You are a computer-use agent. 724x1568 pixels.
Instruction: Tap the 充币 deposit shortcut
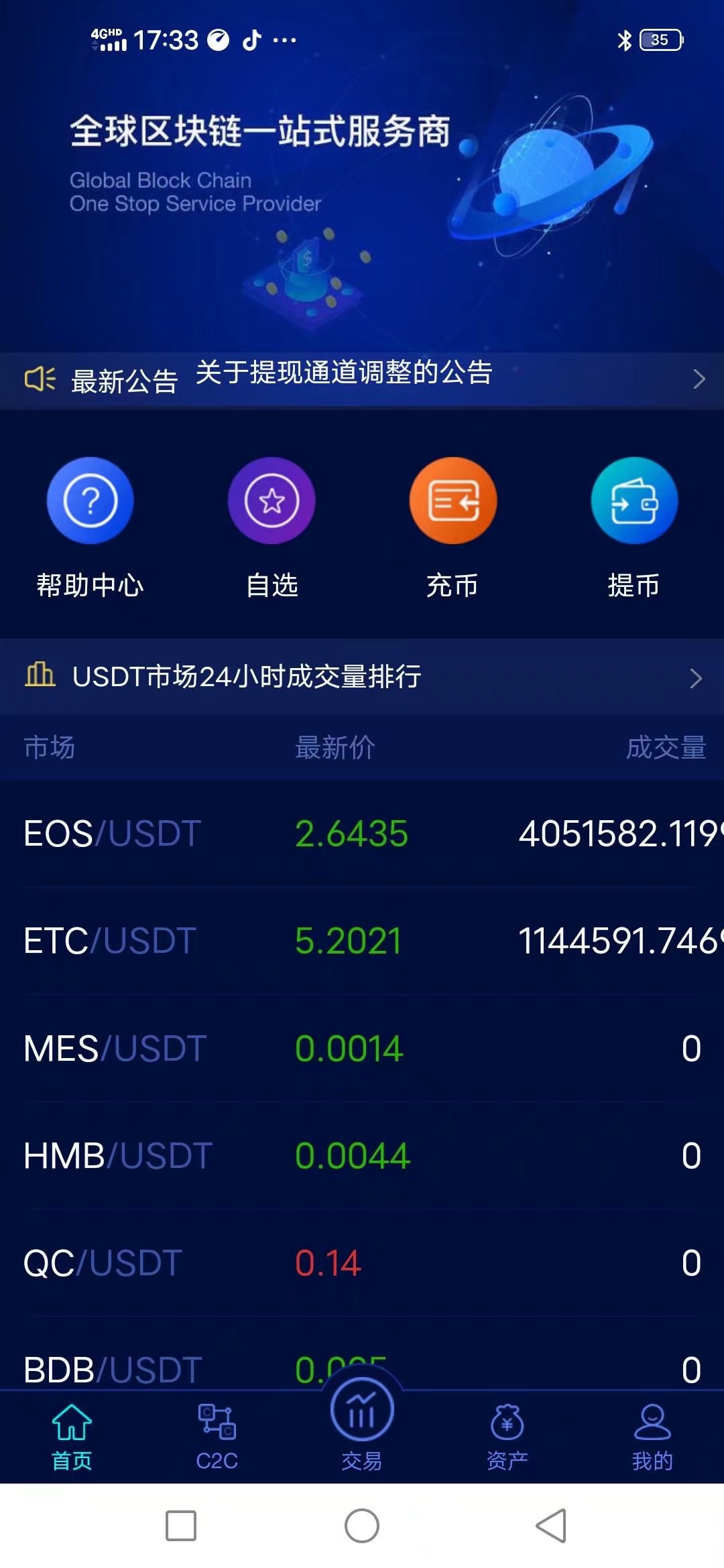[x=452, y=527]
